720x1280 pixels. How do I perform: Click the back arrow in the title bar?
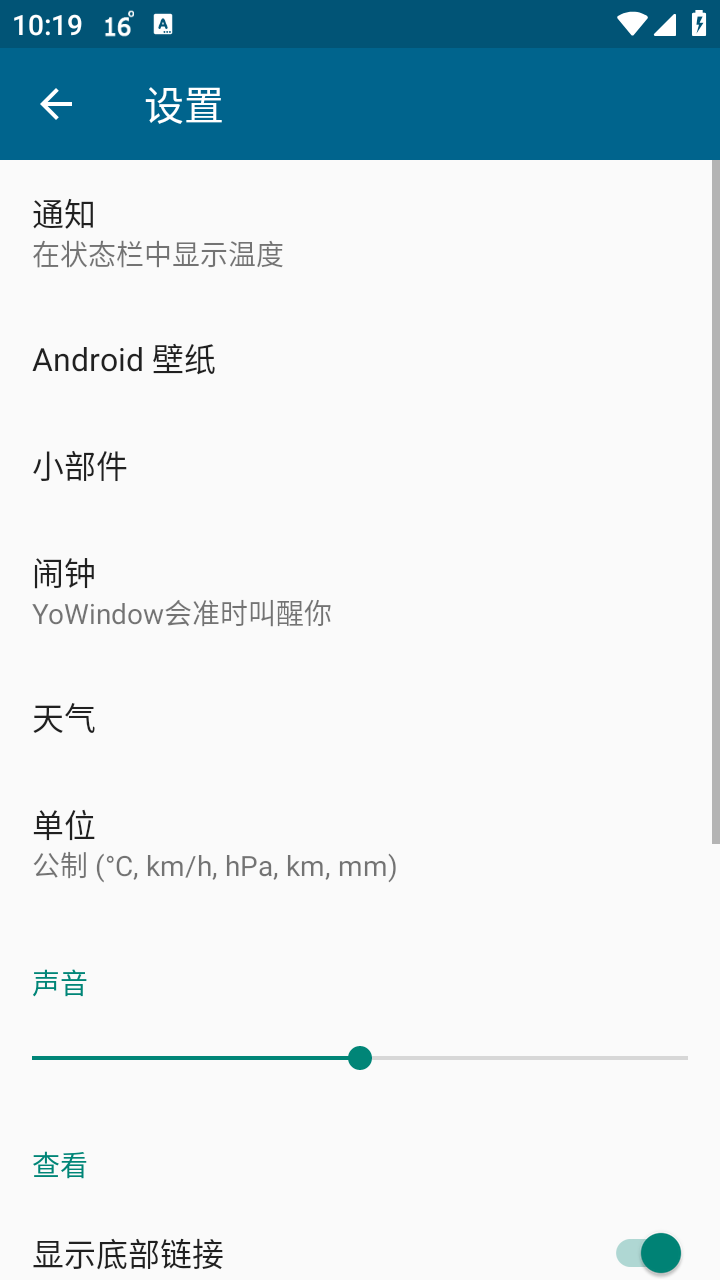55,104
